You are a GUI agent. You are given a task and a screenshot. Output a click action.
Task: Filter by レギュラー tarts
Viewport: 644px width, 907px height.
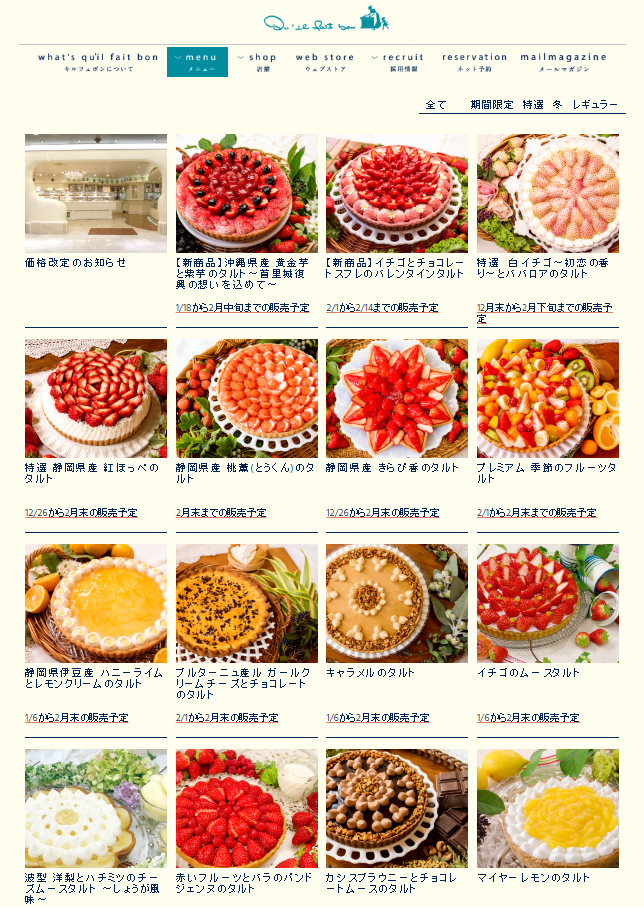(595, 105)
